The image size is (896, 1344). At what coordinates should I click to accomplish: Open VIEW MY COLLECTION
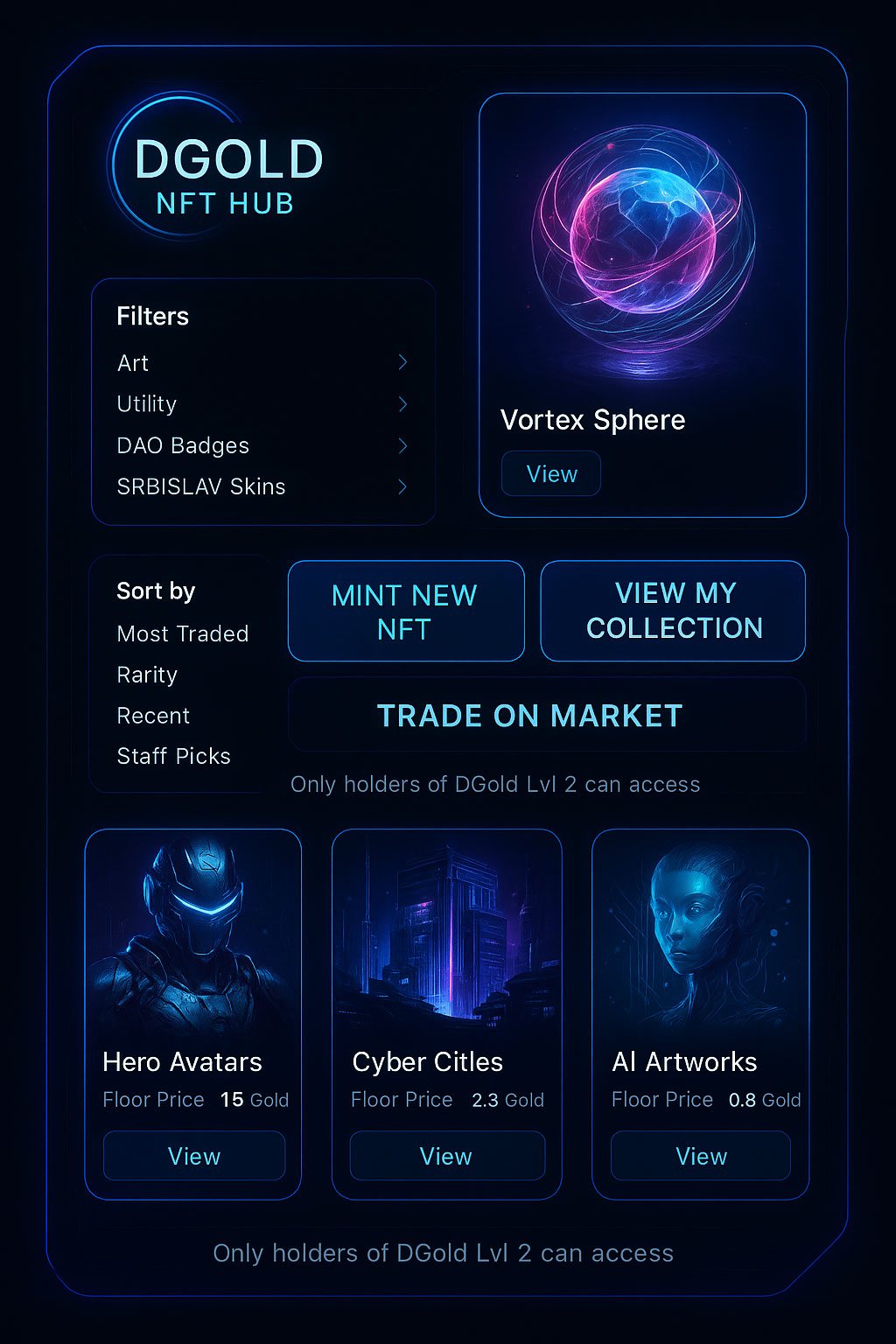[673, 611]
